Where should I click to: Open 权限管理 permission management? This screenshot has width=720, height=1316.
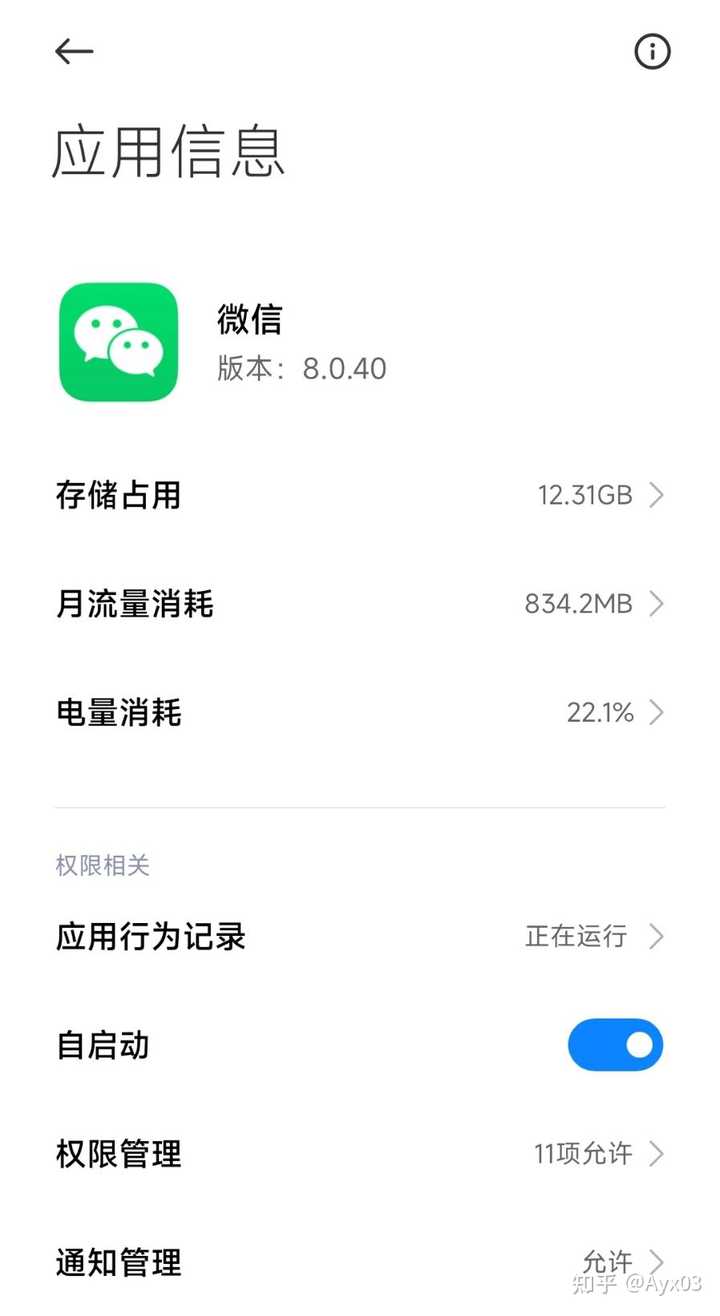[360, 1154]
